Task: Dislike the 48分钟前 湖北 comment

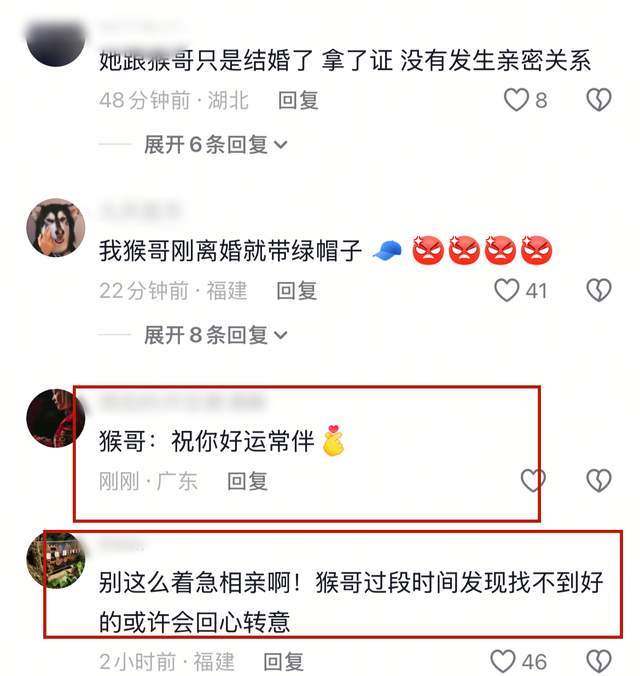Action: 598,100
